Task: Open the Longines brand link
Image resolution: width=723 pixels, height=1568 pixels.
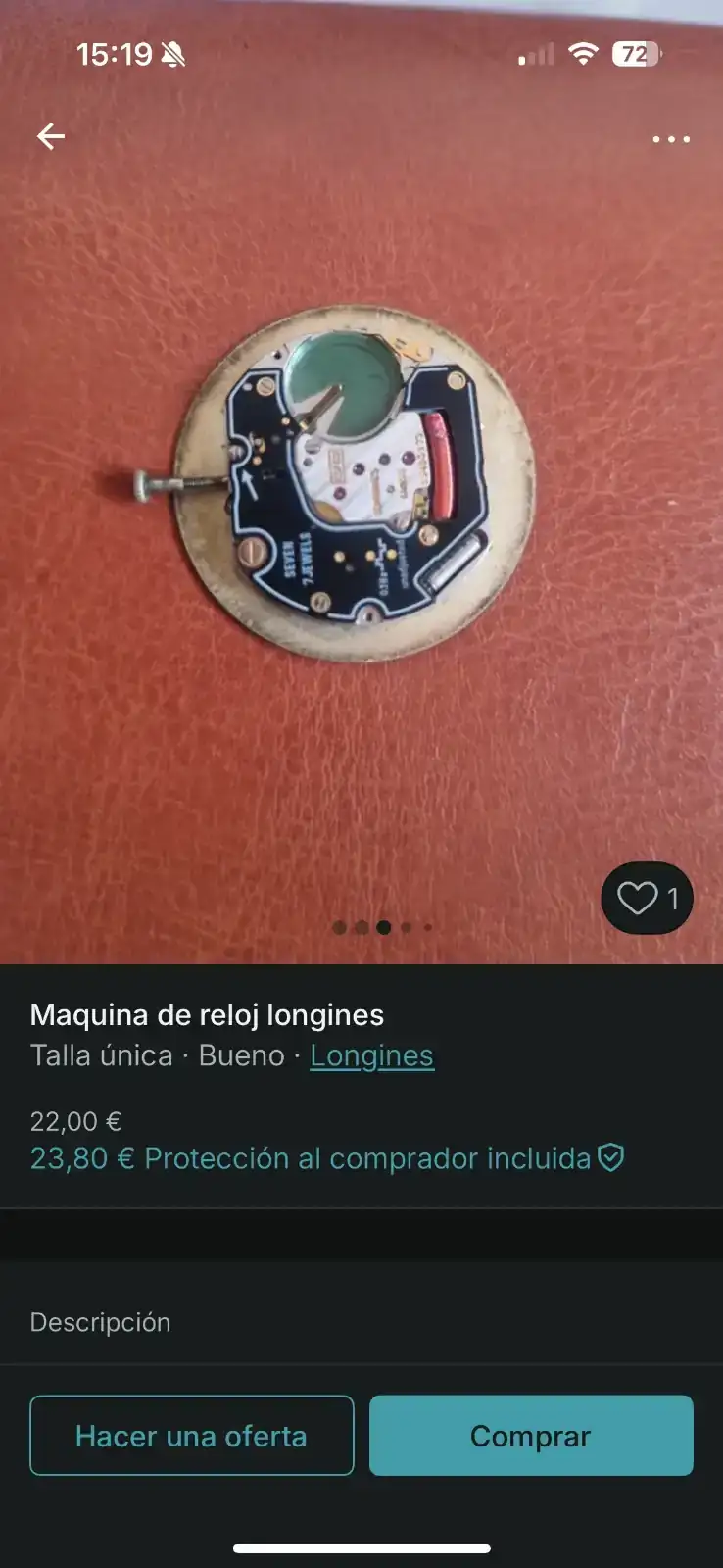Action: coord(371,1055)
